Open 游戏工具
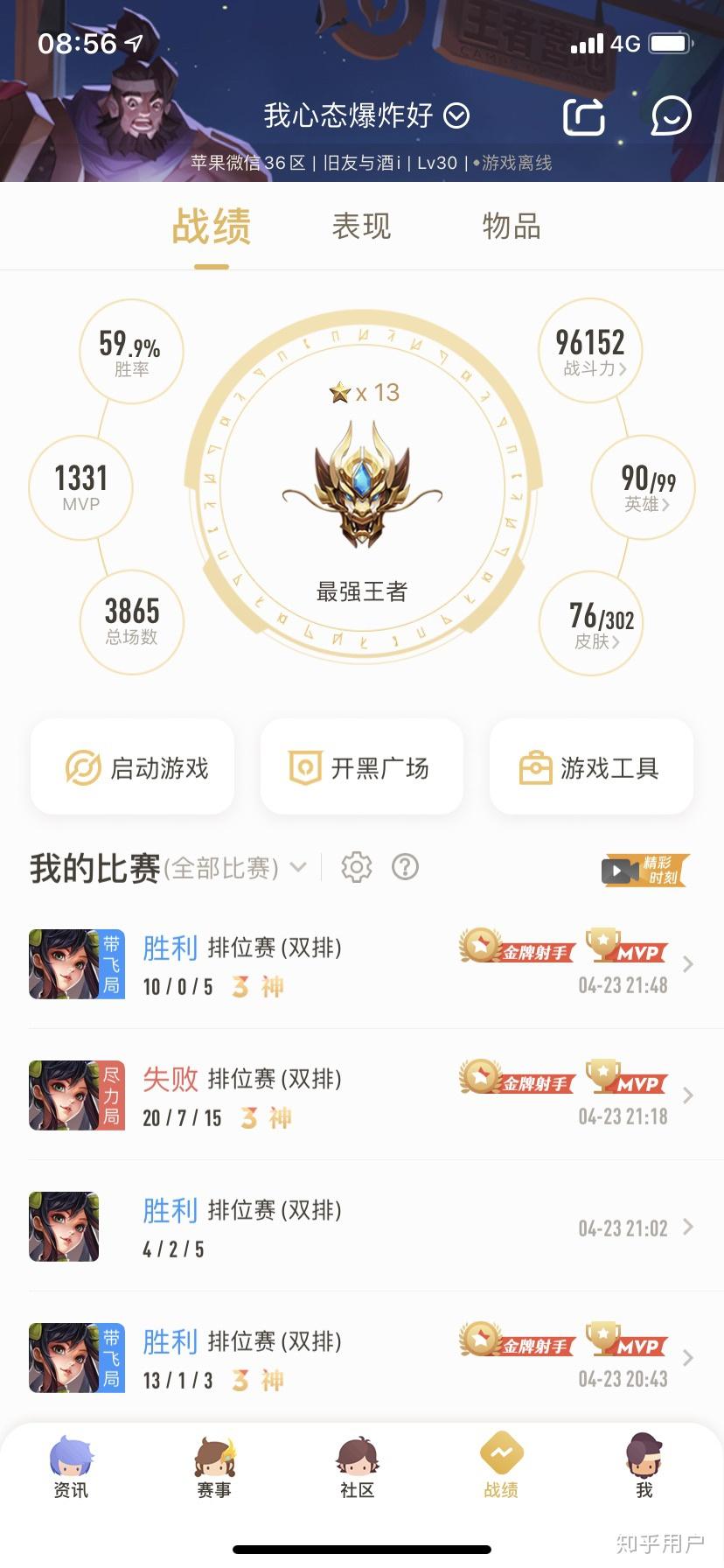 pos(591,767)
